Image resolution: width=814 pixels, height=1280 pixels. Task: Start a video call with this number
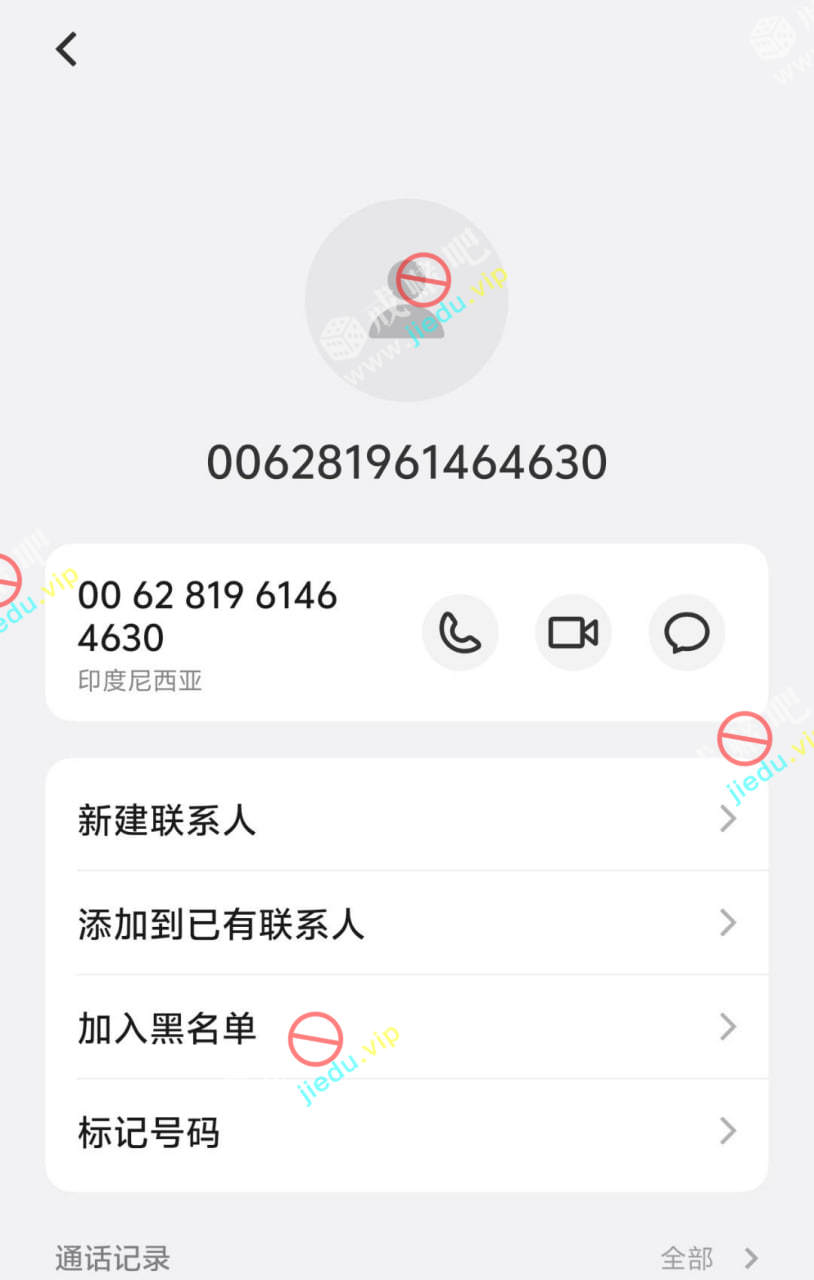click(573, 632)
